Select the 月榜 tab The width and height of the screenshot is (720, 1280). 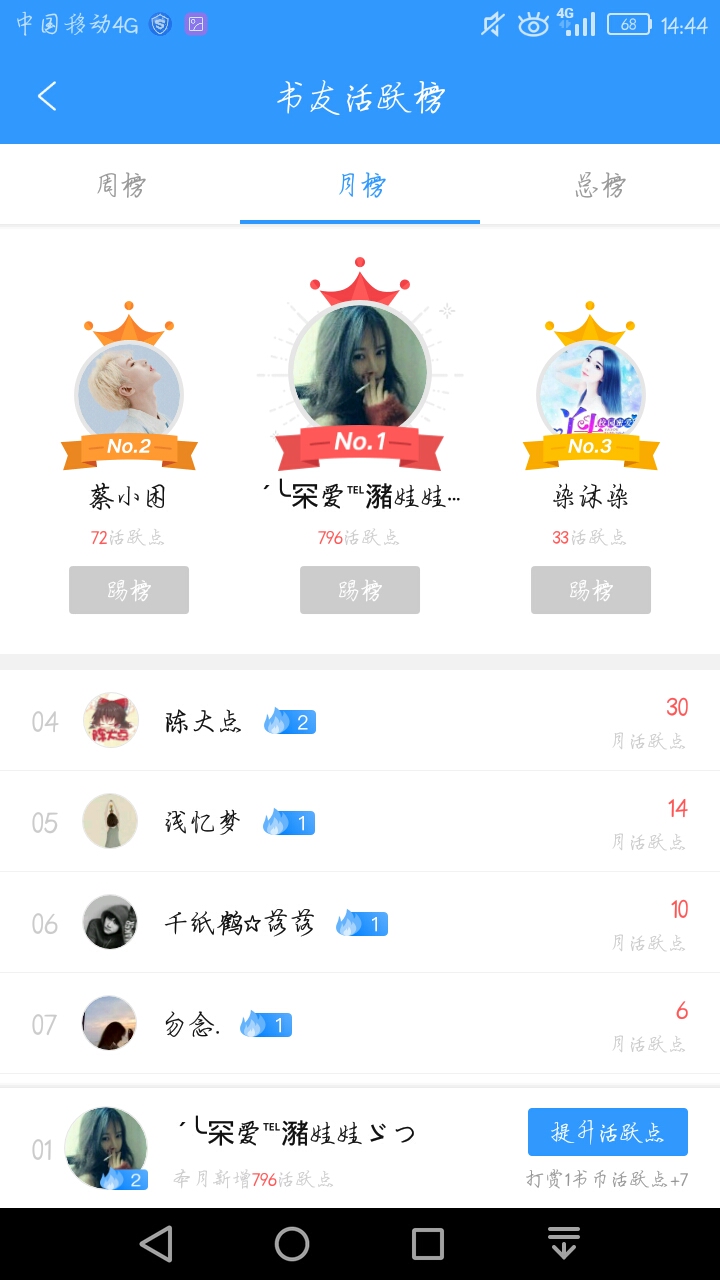tap(360, 185)
